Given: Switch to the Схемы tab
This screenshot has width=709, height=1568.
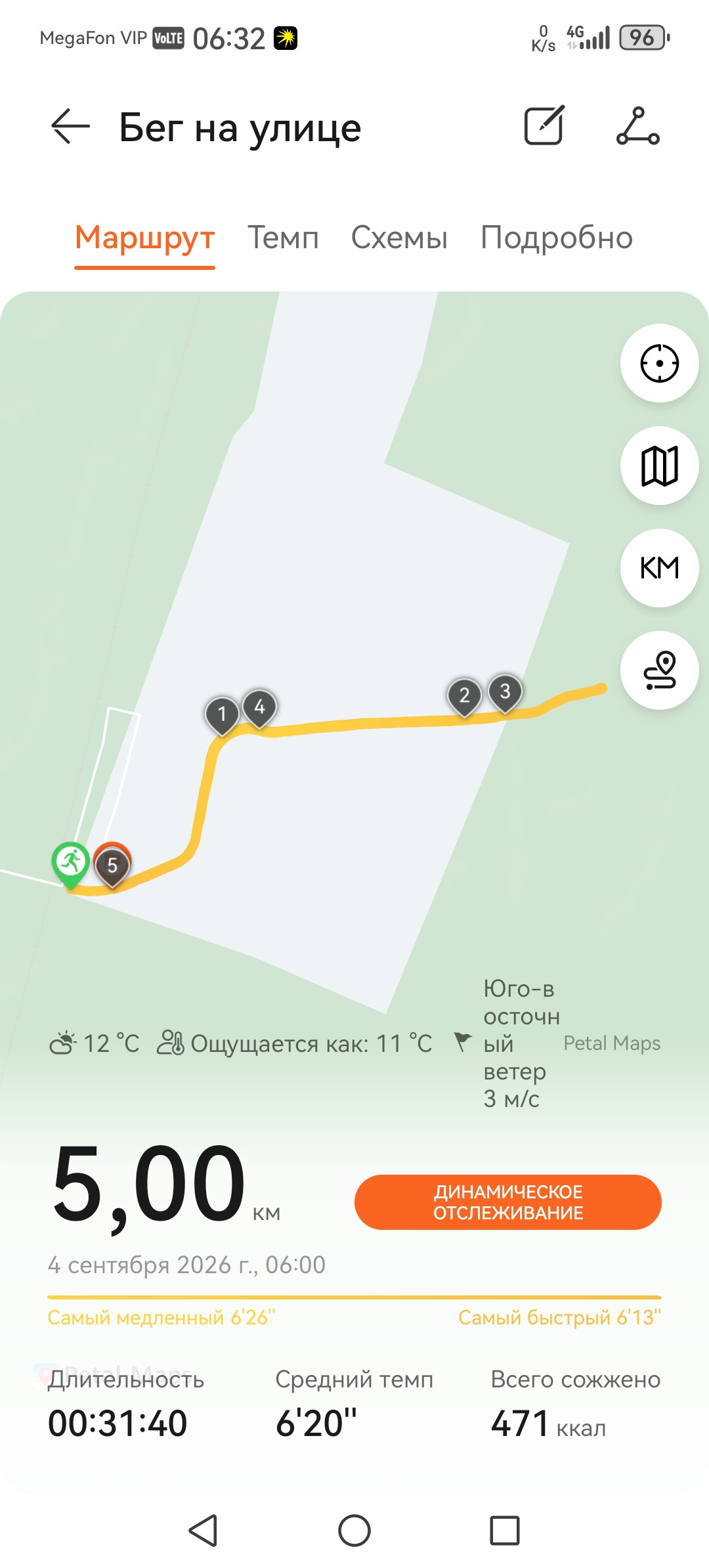Looking at the screenshot, I should [x=399, y=237].
